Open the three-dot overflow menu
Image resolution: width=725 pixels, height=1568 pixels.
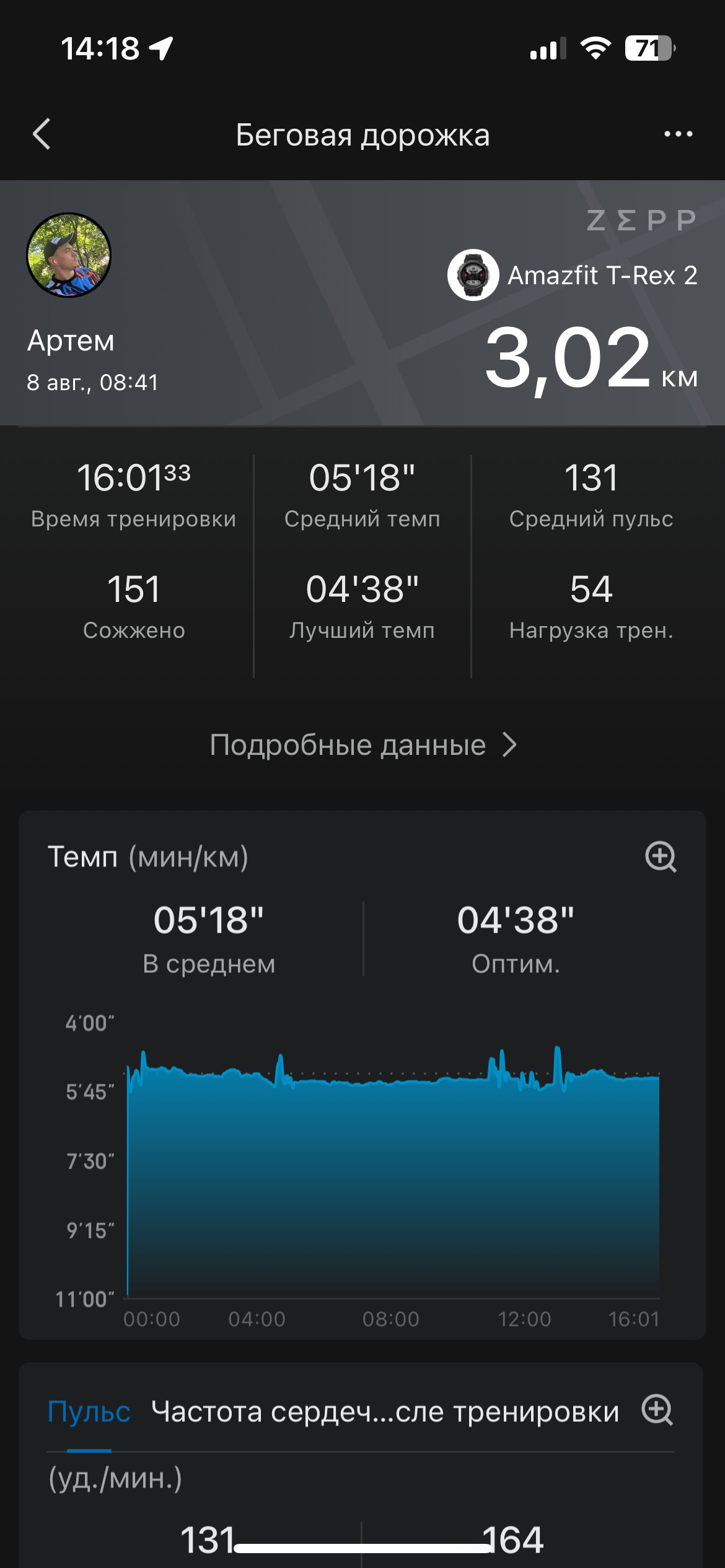(678, 134)
